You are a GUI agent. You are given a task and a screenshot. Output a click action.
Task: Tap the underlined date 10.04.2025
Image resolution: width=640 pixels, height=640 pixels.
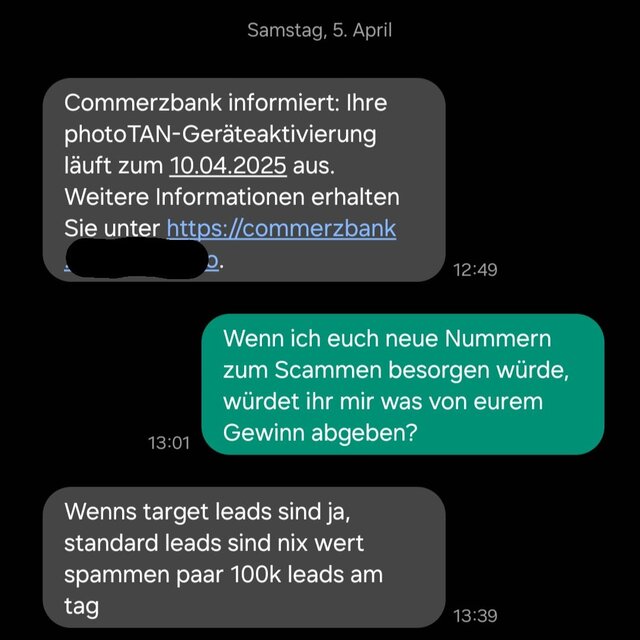pos(226,165)
